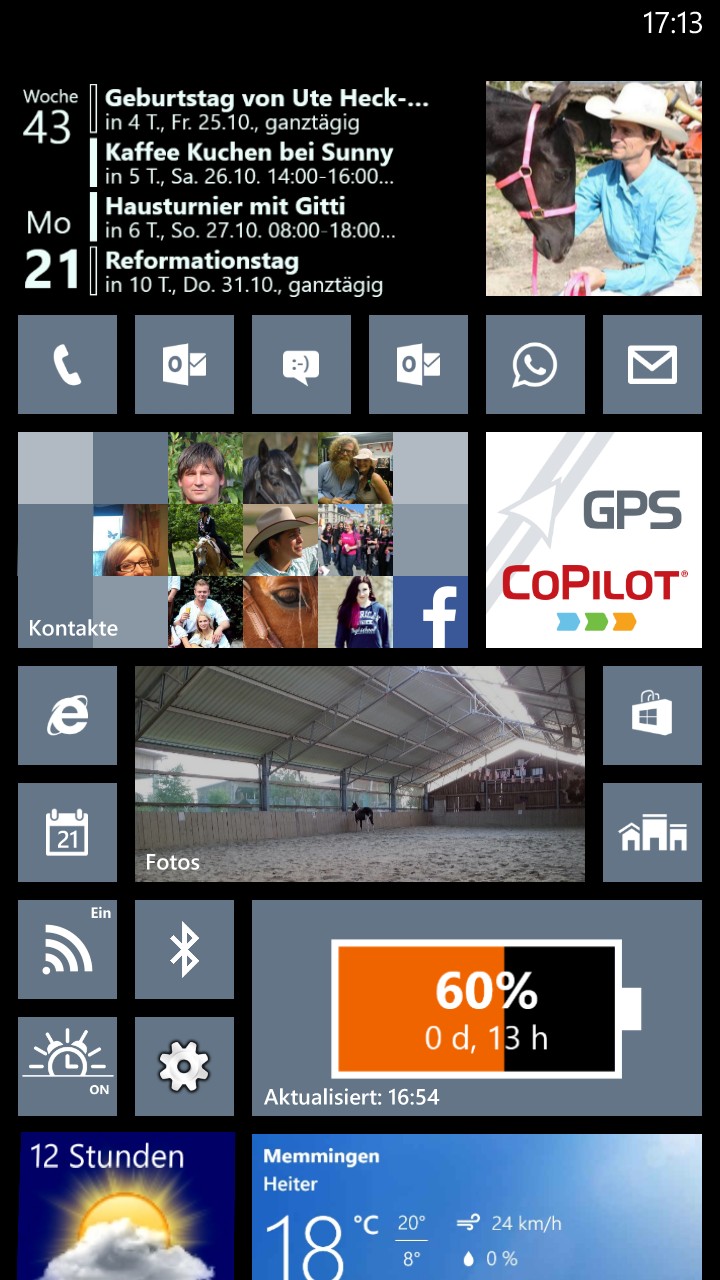The width and height of the screenshot is (720, 1280).
Task: Open the sunrise clock tile marked ON
Action: click(x=67, y=1066)
